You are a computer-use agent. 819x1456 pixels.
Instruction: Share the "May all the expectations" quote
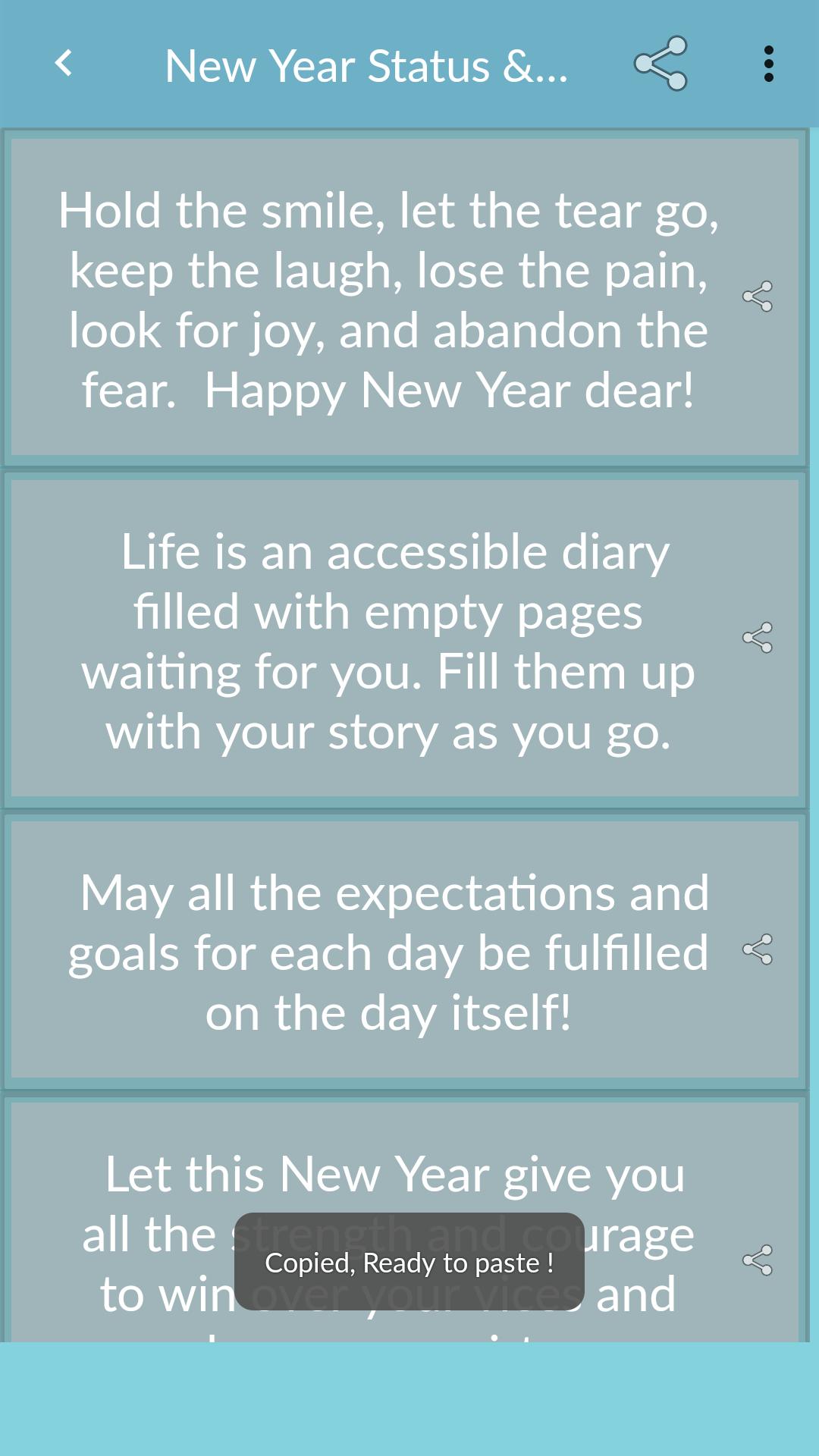pos(757,949)
